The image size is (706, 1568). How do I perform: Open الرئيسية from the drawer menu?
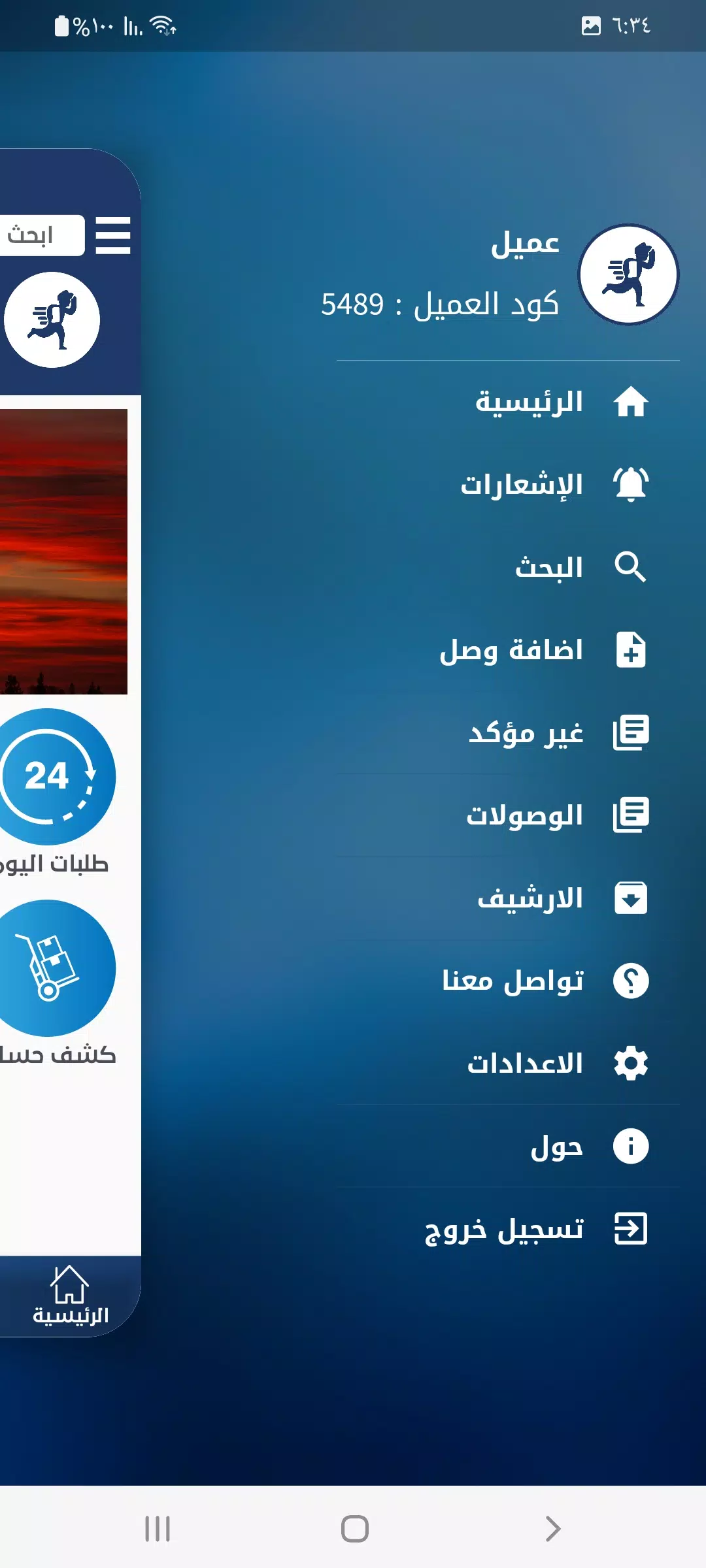[x=529, y=402]
